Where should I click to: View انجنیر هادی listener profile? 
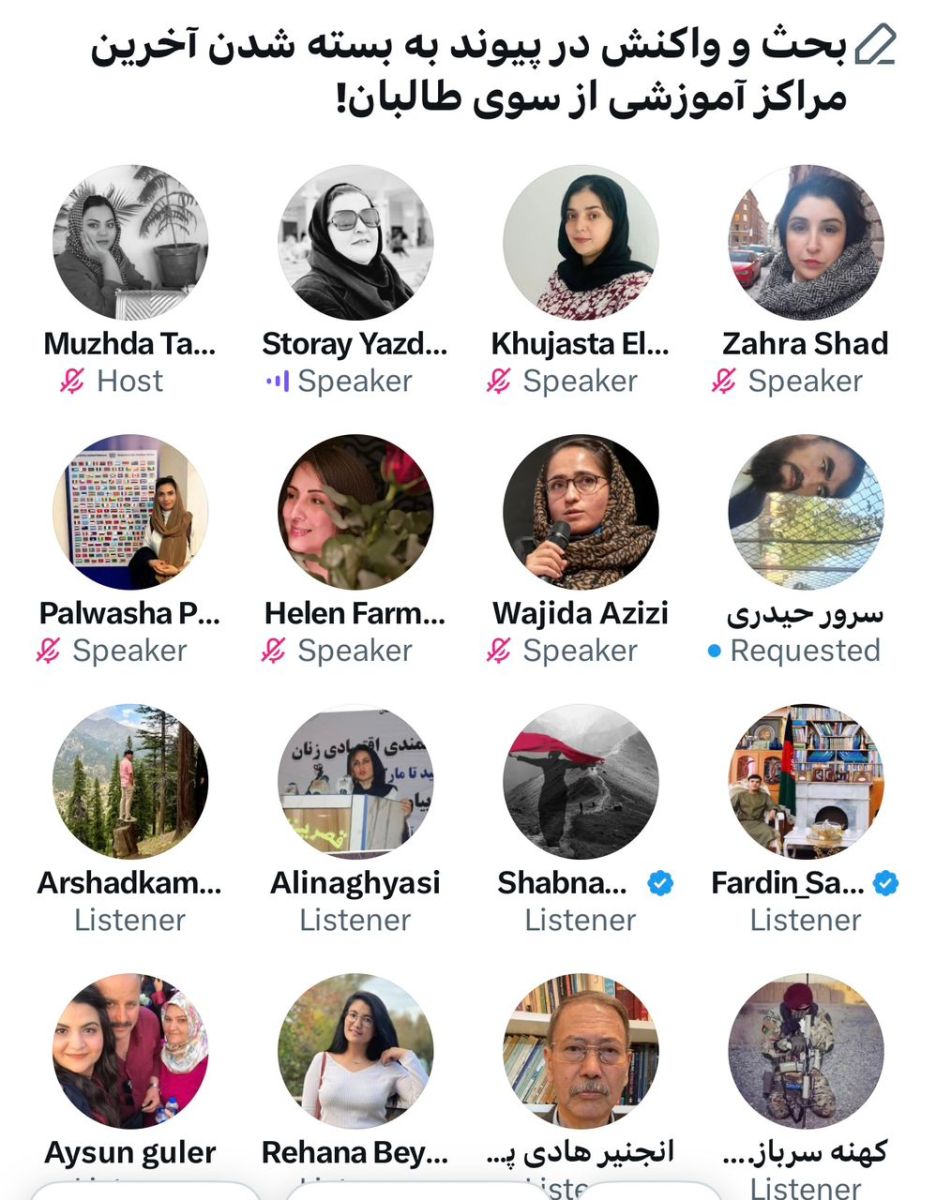[580, 1051]
